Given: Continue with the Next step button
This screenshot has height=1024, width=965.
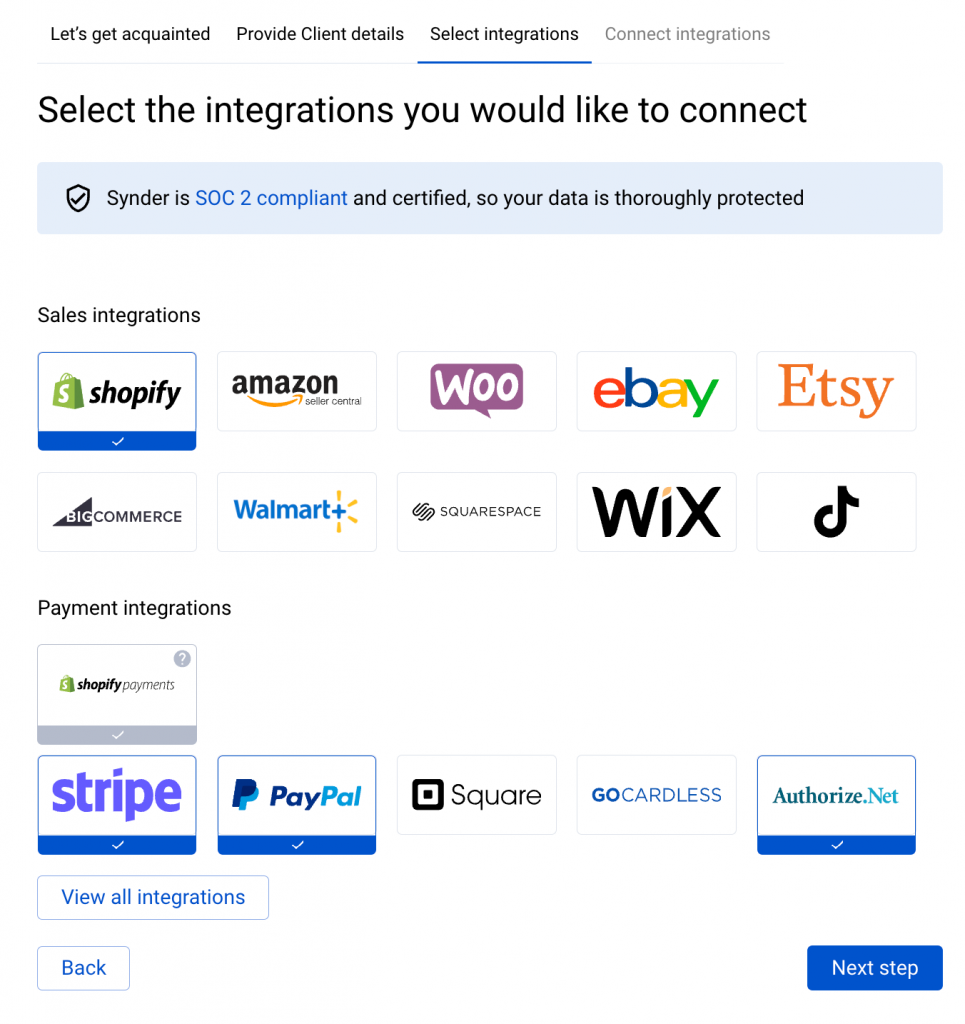Looking at the screenshot, I should (x=874, y=968).
